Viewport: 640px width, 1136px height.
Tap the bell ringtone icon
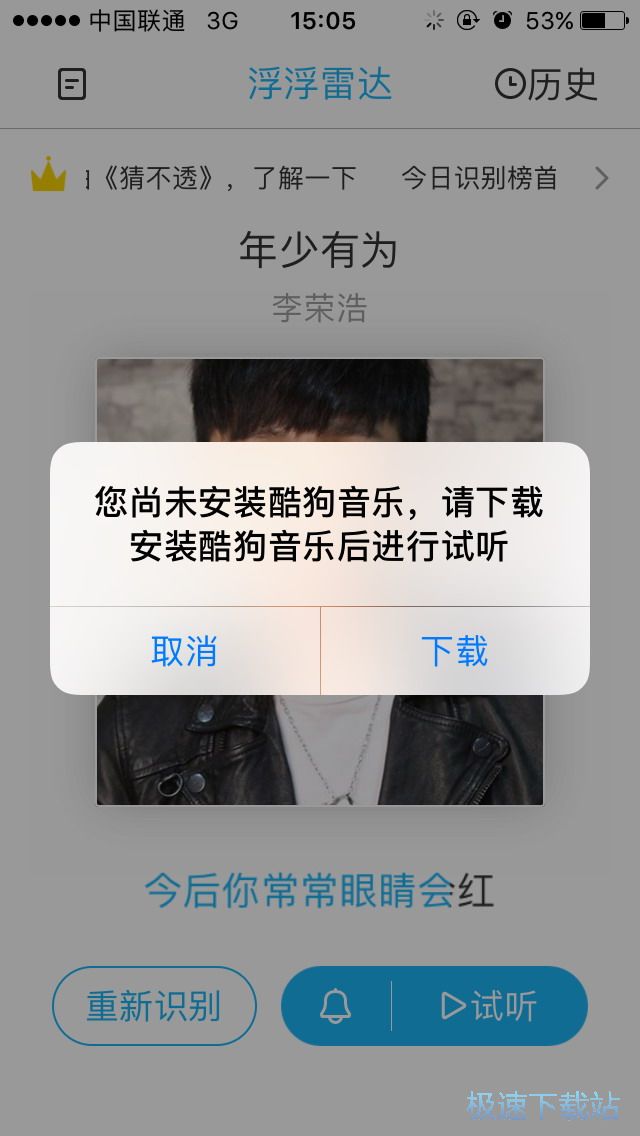336,1006
